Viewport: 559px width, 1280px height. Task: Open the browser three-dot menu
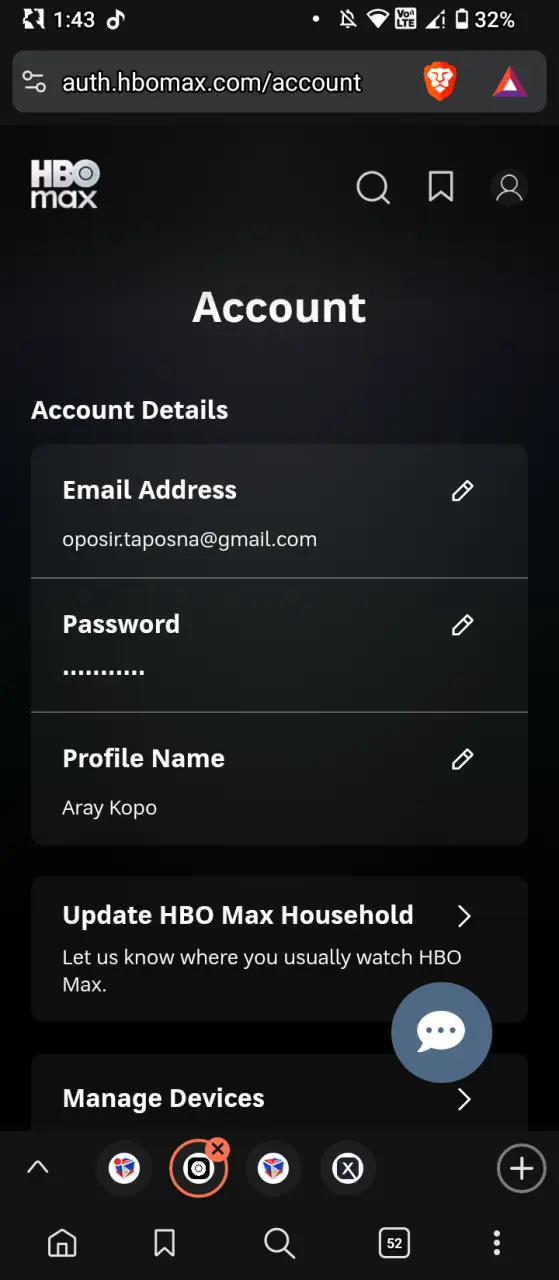(x=497, y=1243)
